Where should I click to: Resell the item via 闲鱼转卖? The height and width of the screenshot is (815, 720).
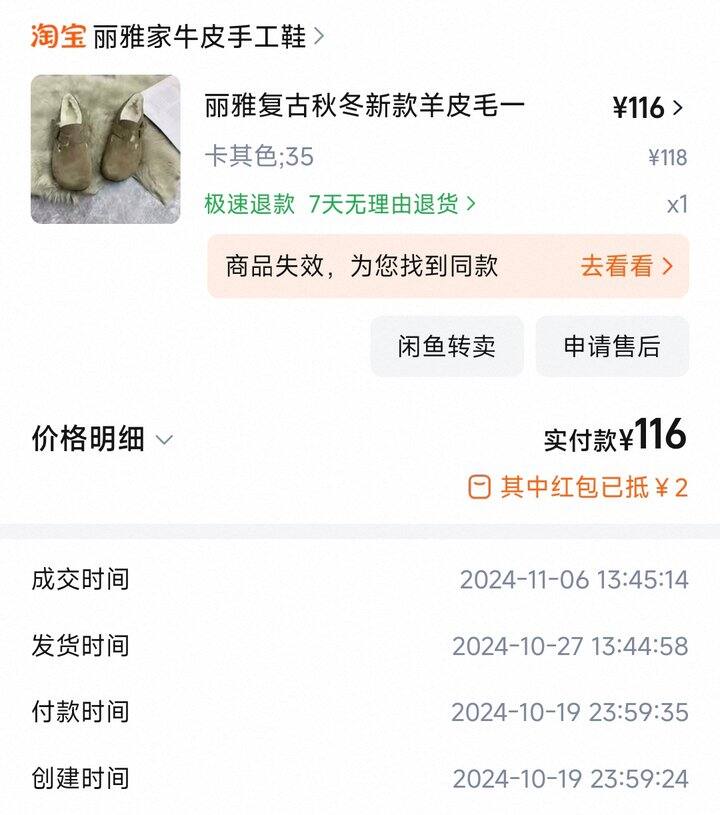446,346
